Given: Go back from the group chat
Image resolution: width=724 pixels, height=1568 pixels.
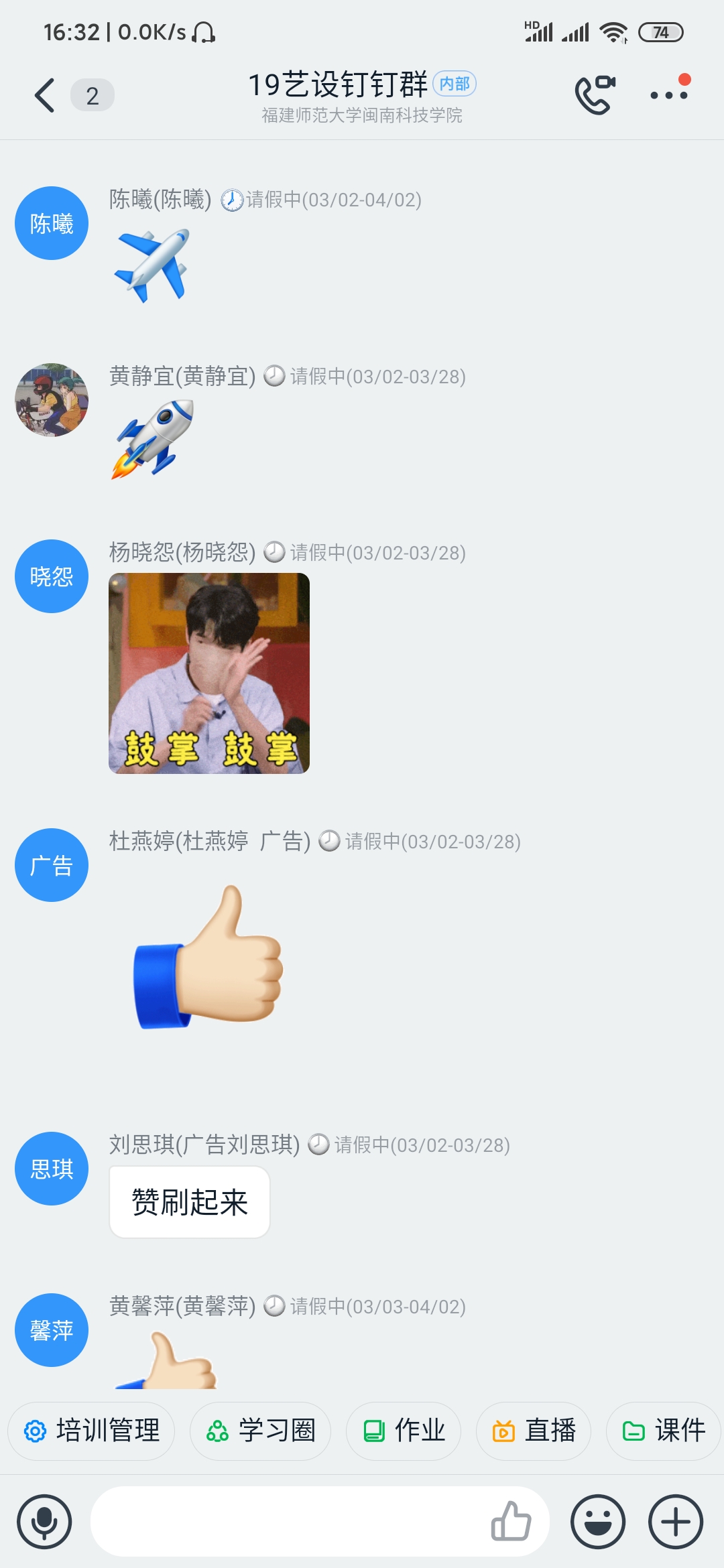Looking at the screenshot, I should pos(44,95).
